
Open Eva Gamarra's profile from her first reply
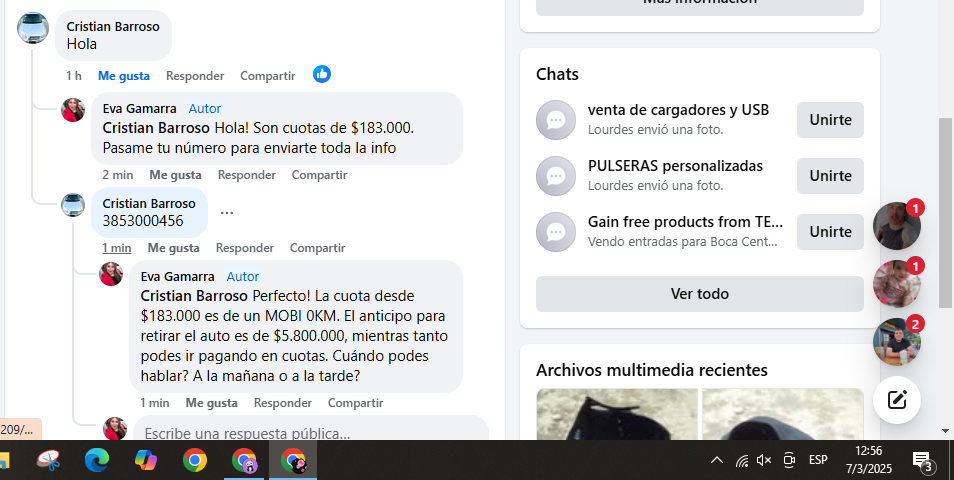pyautogui.click(x=139, y=108)
